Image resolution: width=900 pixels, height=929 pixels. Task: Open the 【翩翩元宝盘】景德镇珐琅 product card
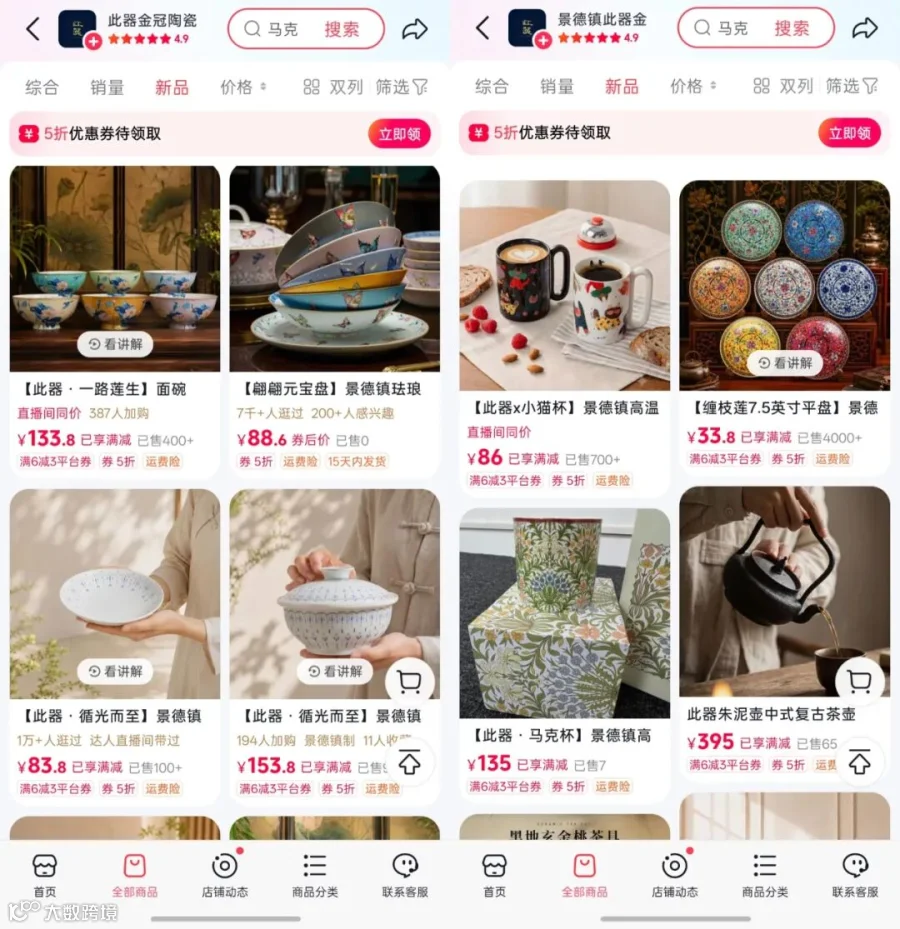click(x=334, y=320)
